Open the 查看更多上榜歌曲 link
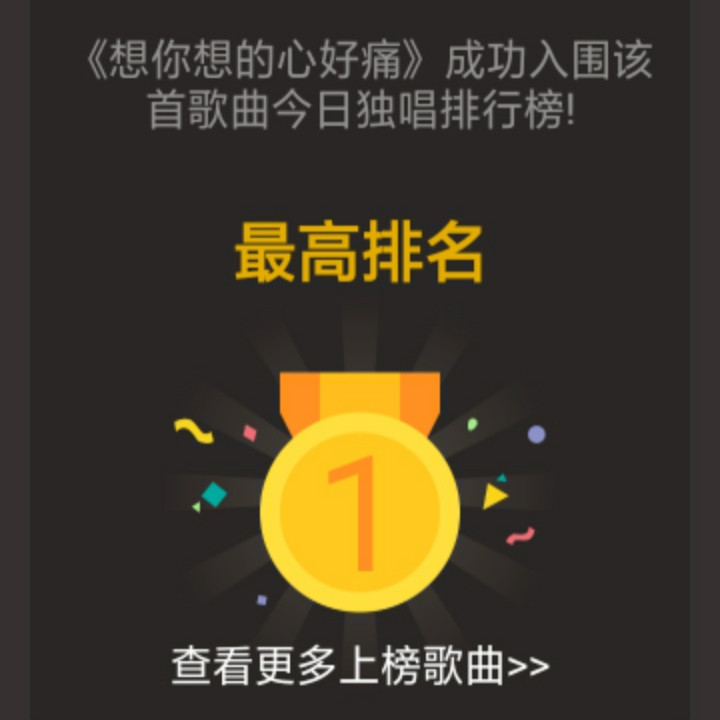Image resolution: width=720 pixels, height=720 pixels. point(360,666)
